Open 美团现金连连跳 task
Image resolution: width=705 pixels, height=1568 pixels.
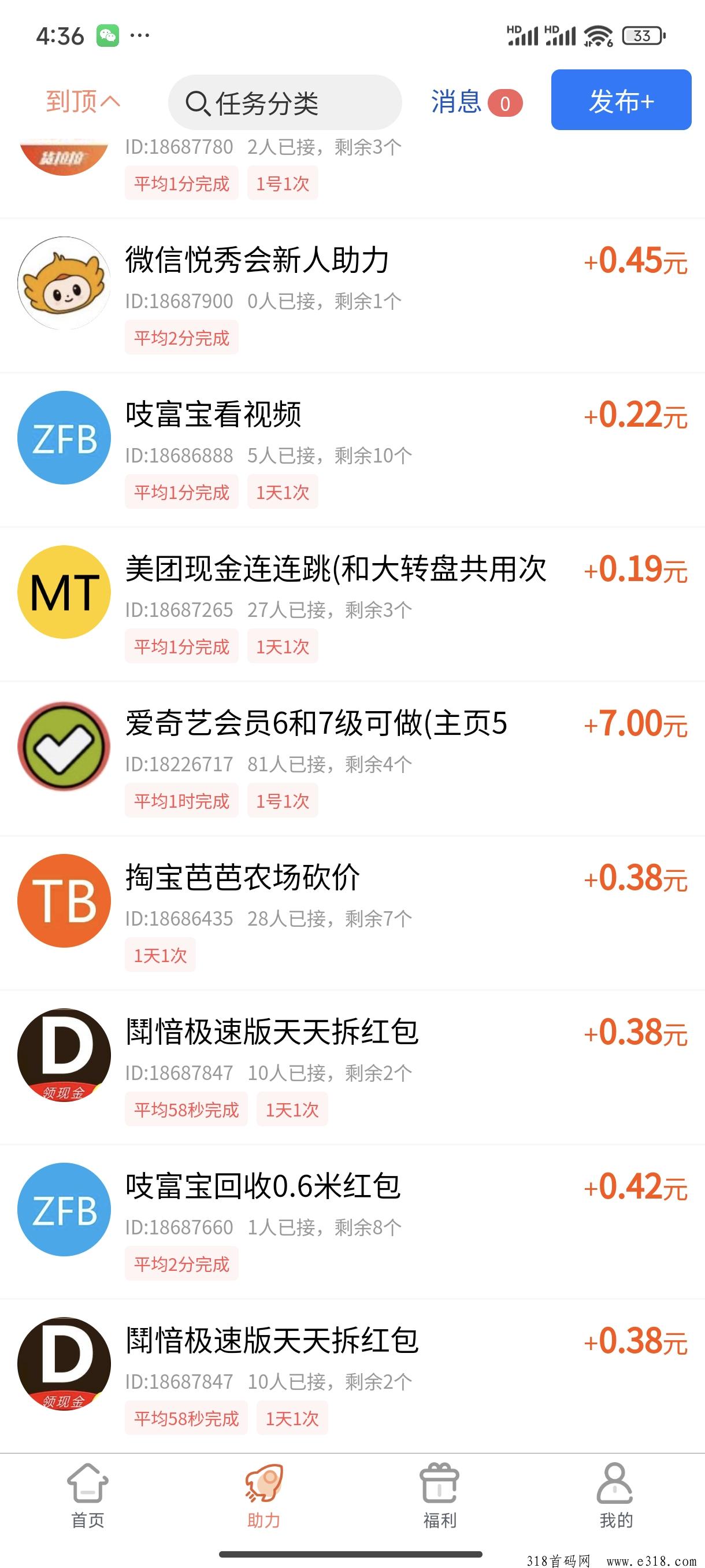[x=335, y=568]
